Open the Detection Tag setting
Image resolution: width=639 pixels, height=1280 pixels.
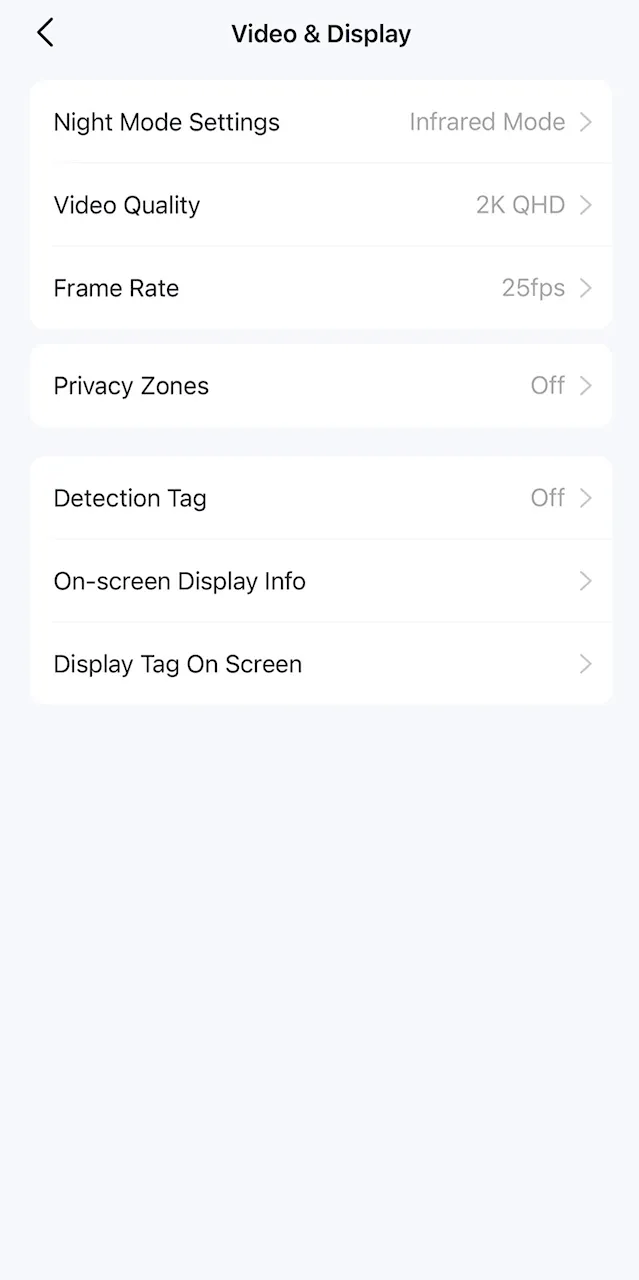tap(321, 498)
